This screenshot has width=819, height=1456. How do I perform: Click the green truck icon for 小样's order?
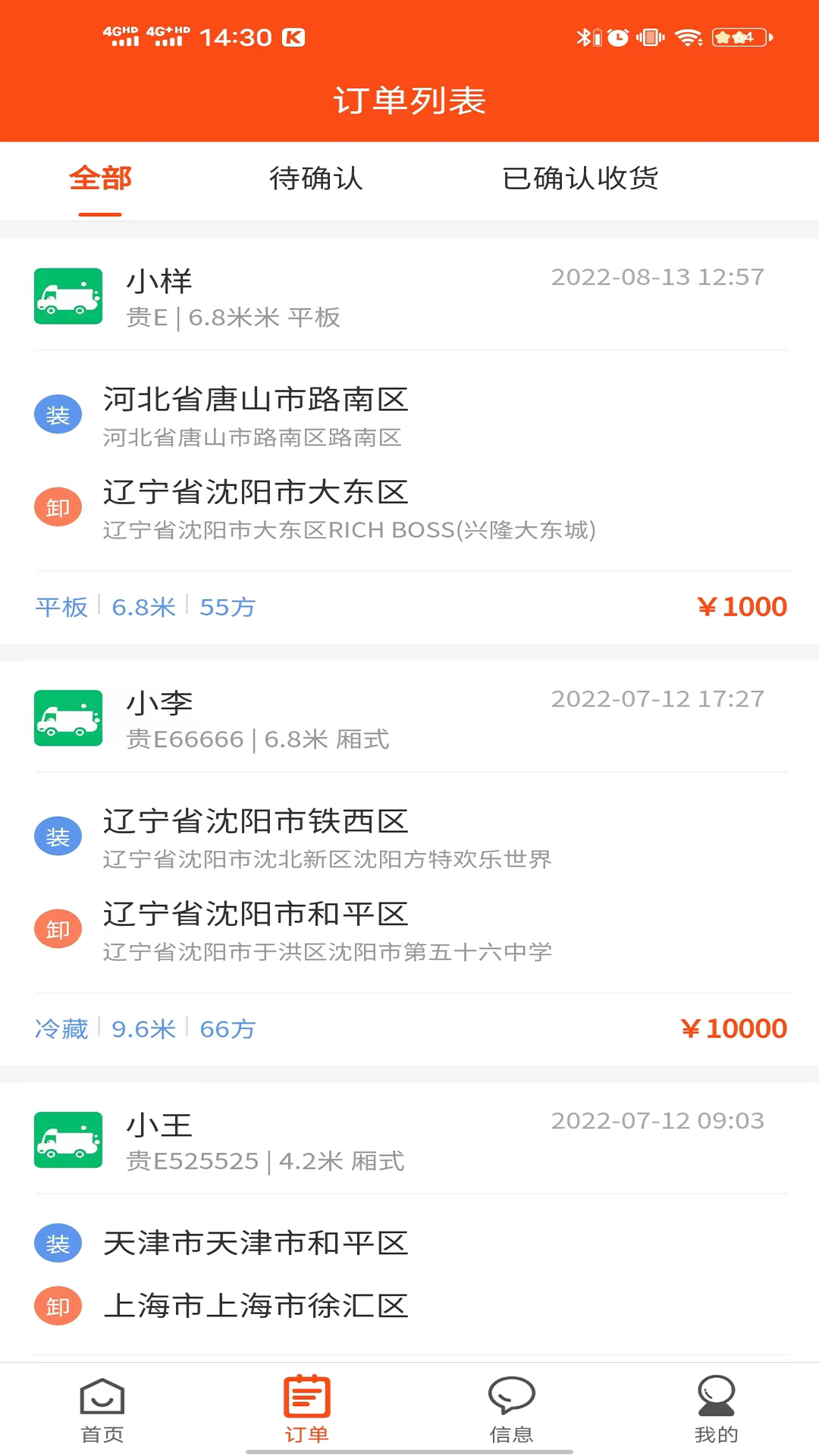(68, 296)
